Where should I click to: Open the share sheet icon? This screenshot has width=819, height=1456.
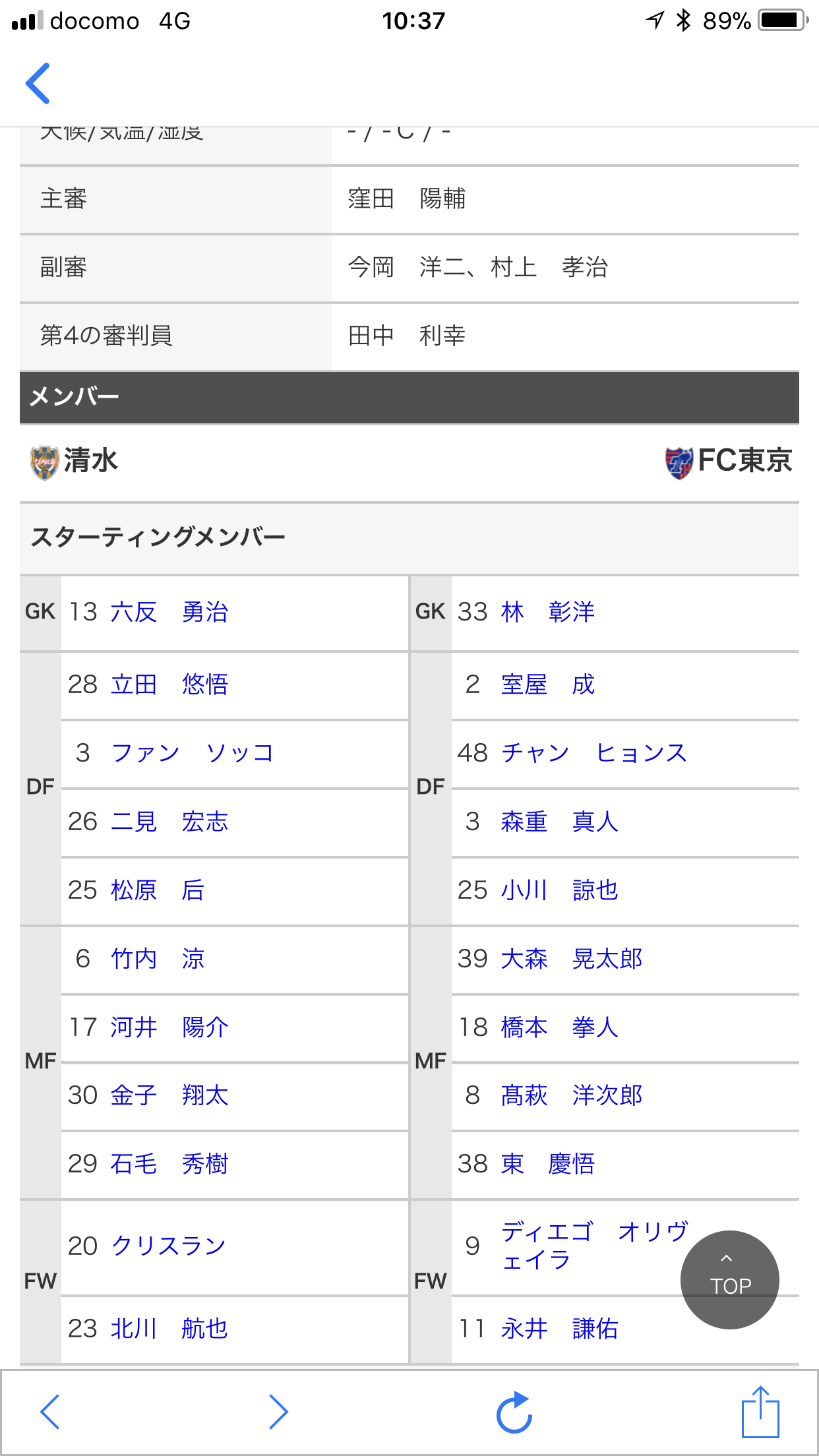pyautogui.click(x=760, y=1412)
